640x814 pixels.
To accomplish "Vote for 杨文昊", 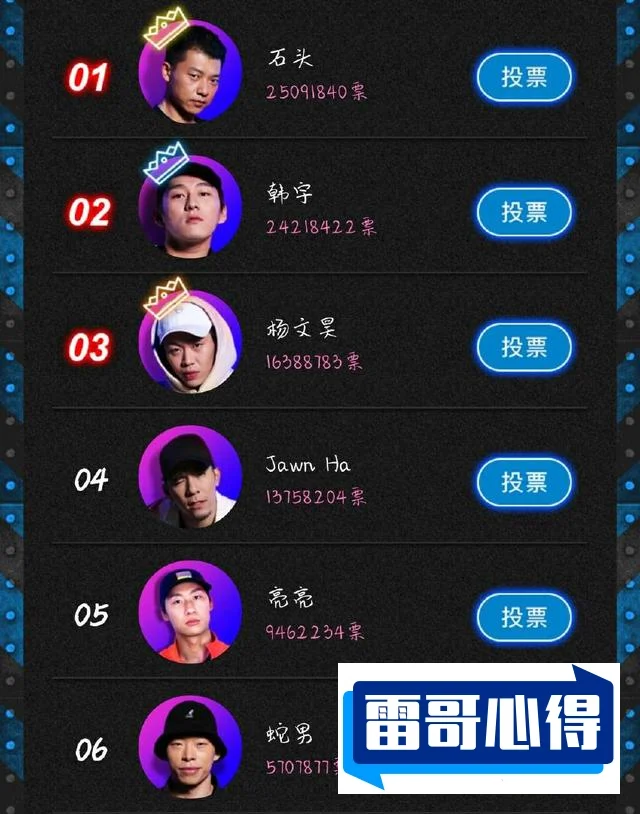I will pyautogui.click(x=524, y=347).
